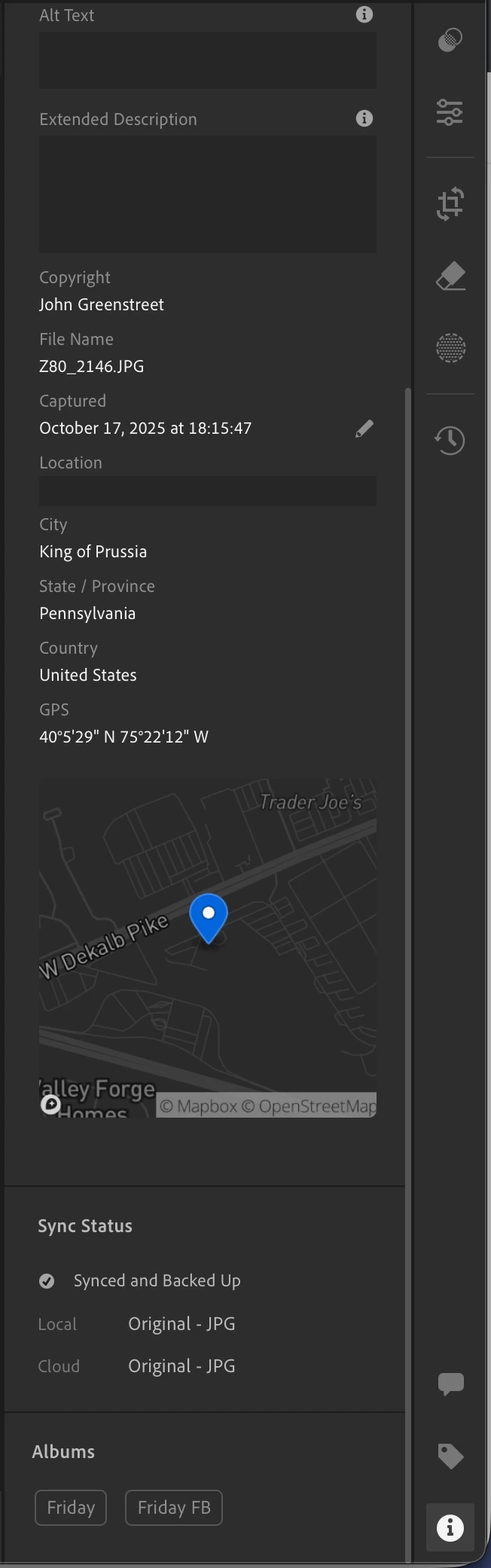Open the Extended Description info icon

click(364, 118)
